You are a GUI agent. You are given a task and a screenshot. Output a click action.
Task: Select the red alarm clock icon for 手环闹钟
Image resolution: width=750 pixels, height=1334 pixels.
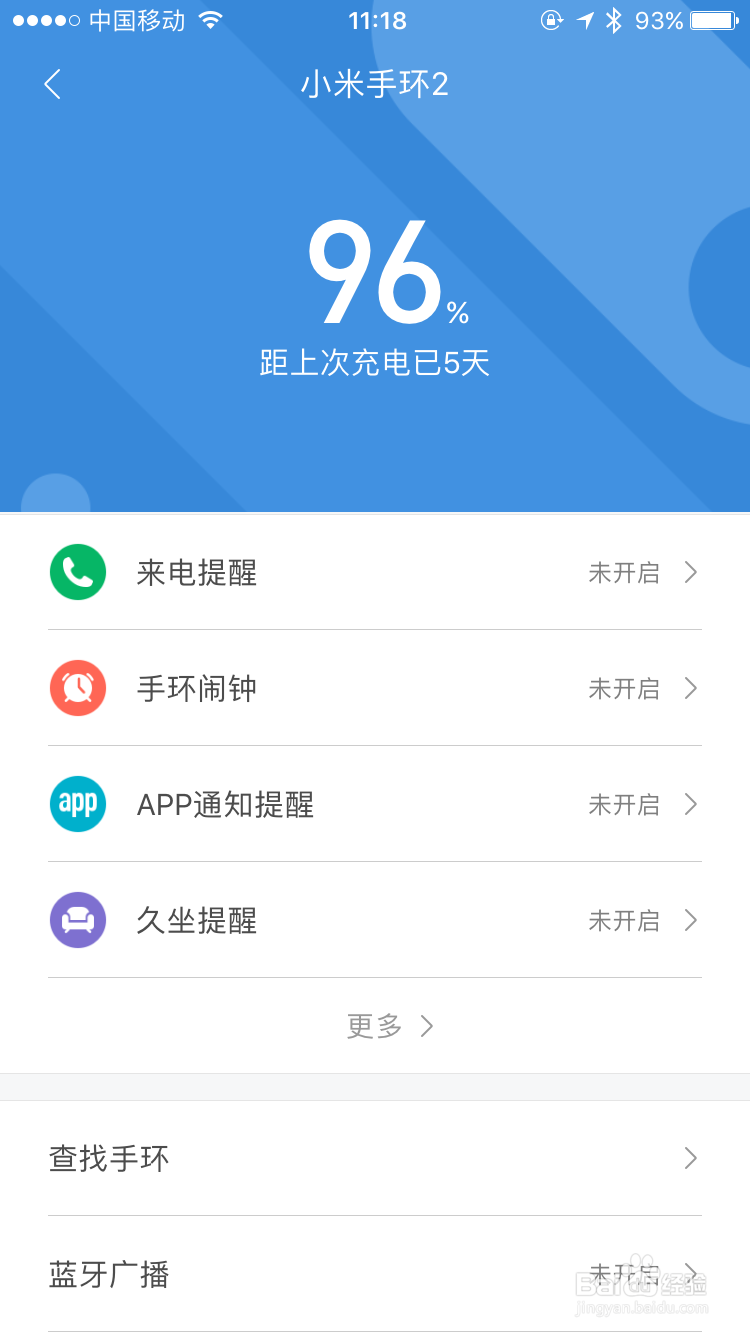(77, 688)
